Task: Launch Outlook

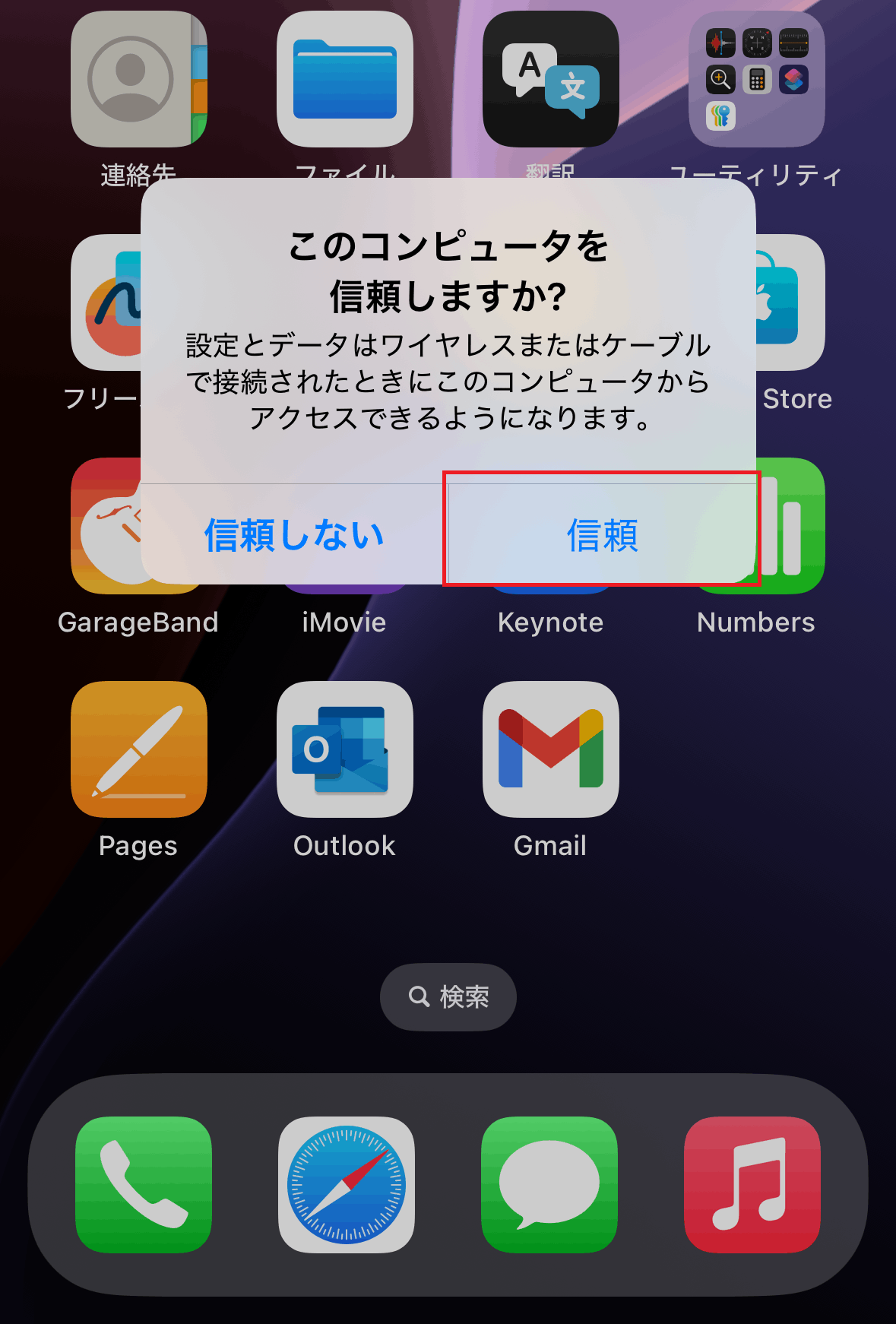Action: pos(344,749)
